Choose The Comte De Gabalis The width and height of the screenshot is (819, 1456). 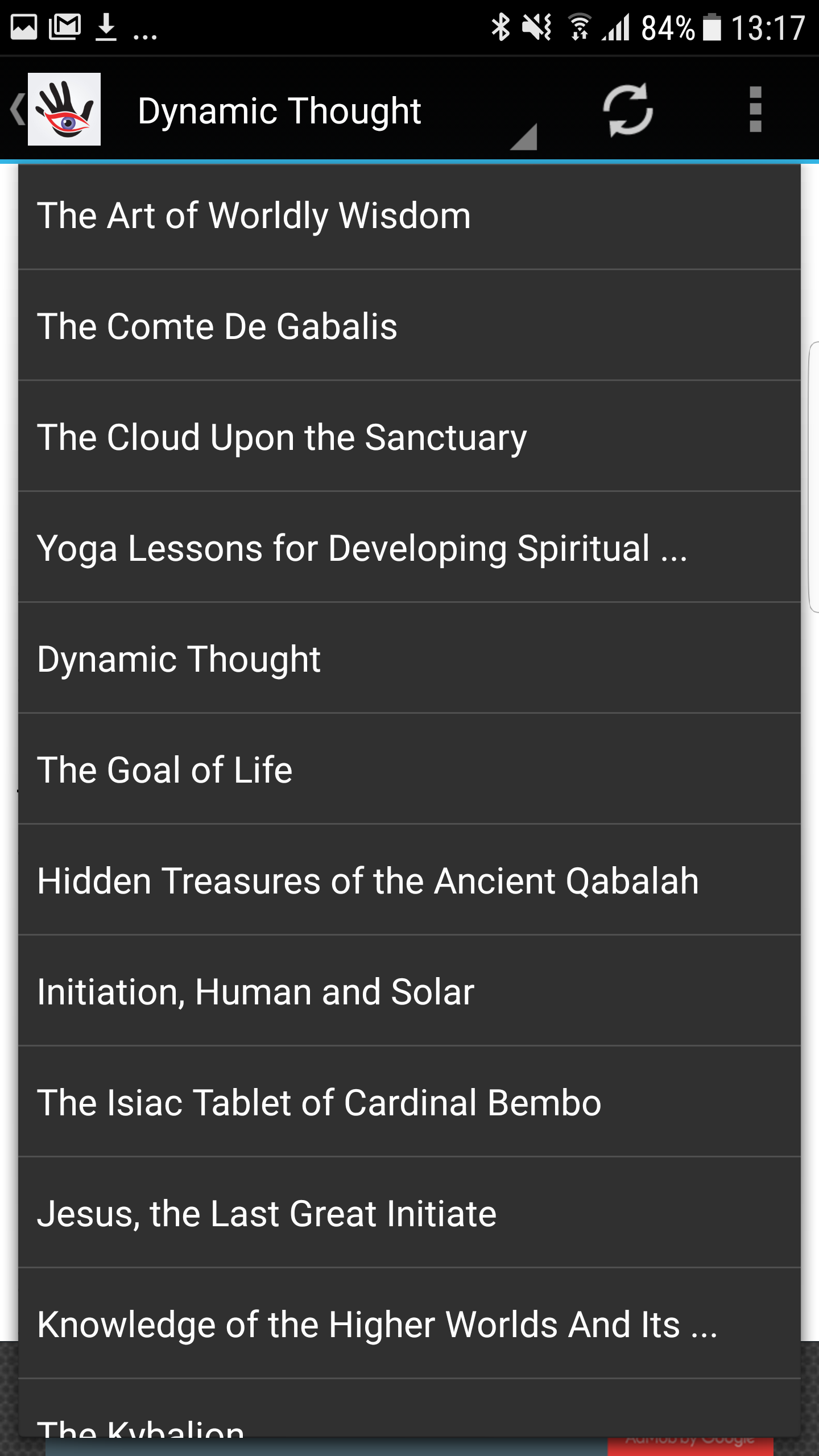tap(409, 325)
